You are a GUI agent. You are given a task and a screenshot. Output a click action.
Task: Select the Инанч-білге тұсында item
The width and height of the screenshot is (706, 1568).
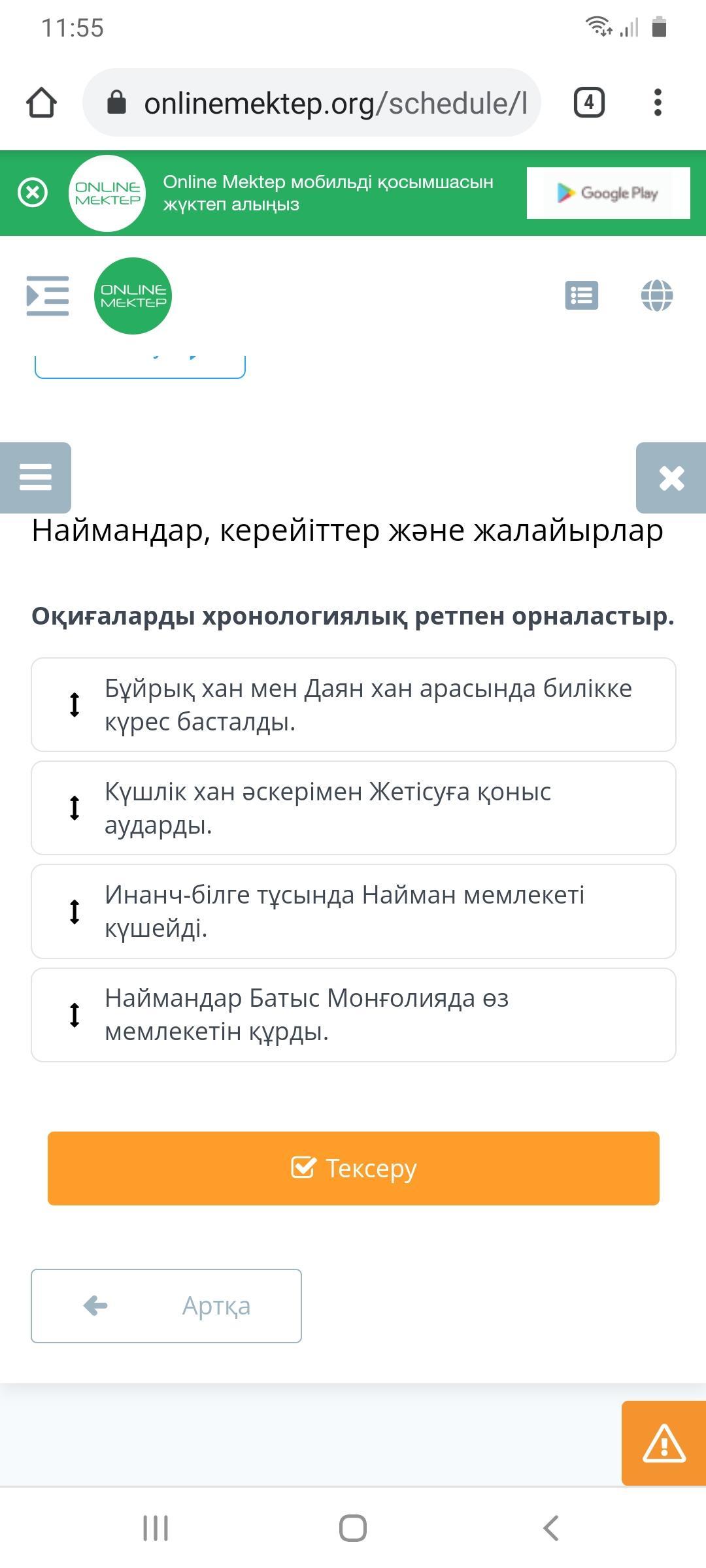pos(354,911)
